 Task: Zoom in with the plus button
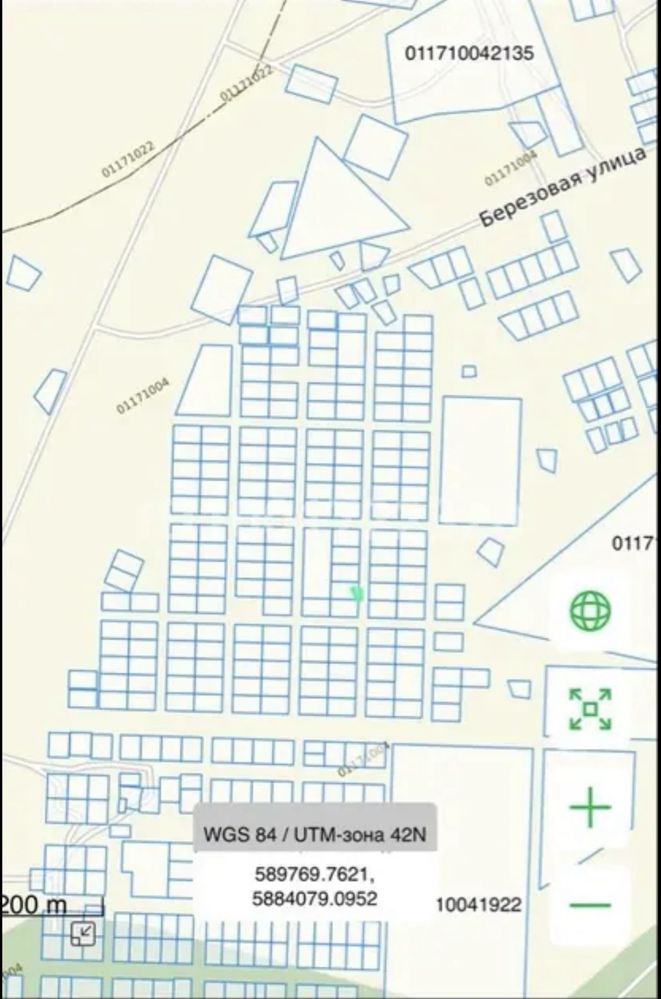tap(590, 807)
